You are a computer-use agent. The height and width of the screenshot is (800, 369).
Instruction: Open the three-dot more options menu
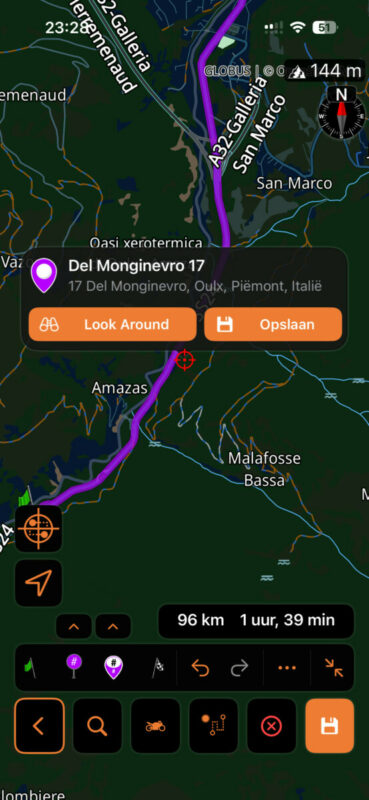coord(287,667)
